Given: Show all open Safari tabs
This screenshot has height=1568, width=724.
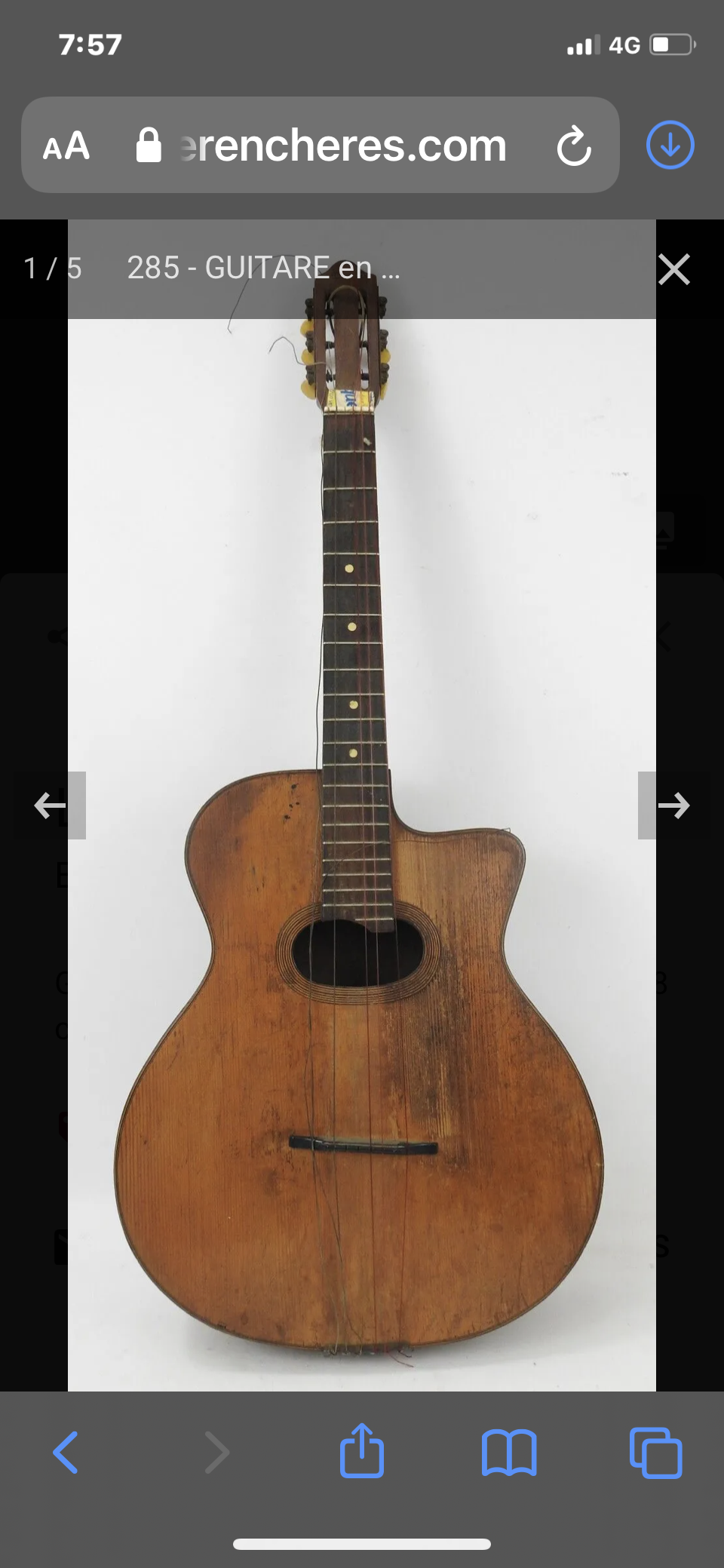Looking at the screenshot, I should (x=655, y=1452).
